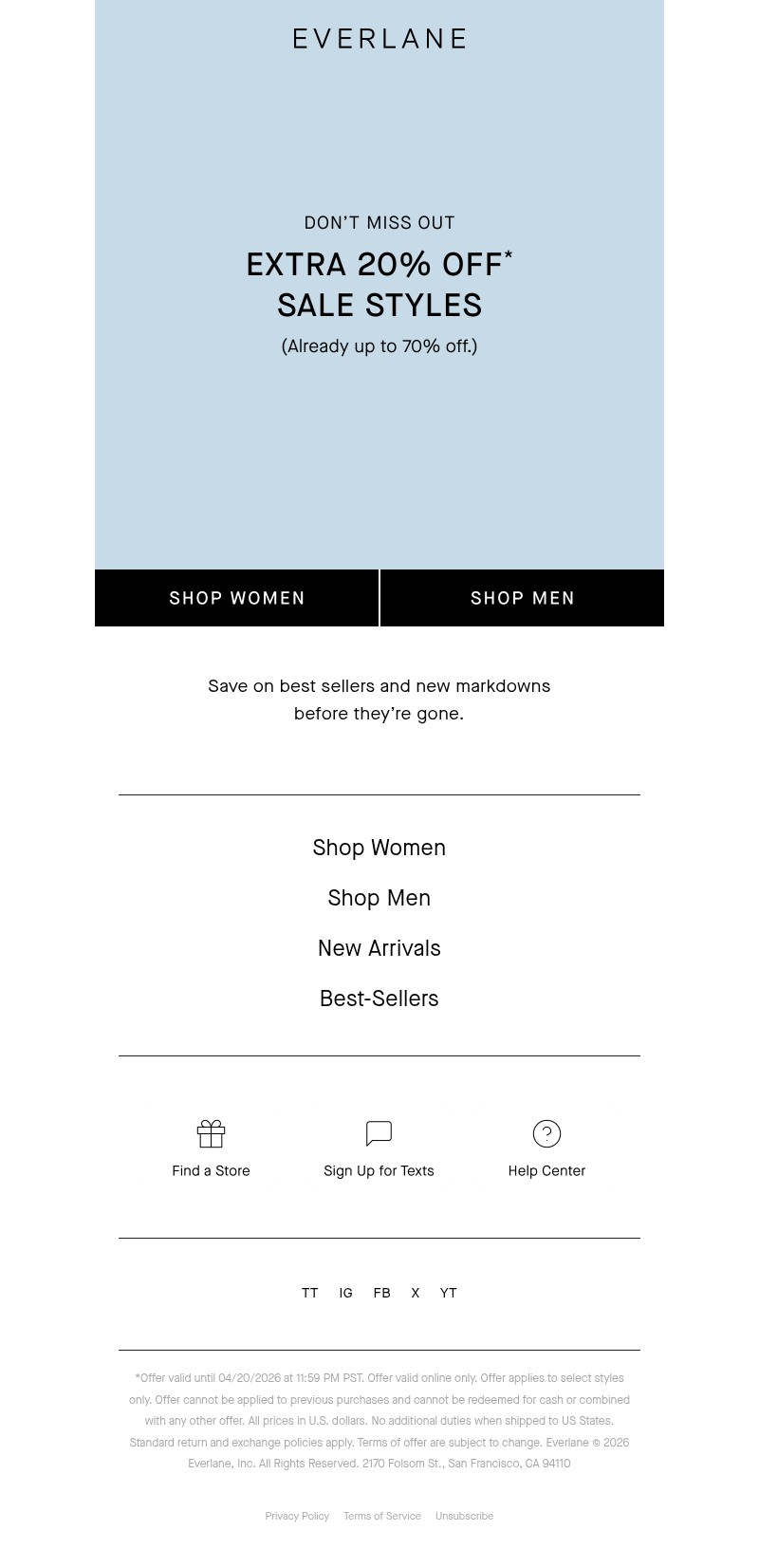Open the New Arrivals link
This screenshot has height=1568, width=759.
point(379,948)
